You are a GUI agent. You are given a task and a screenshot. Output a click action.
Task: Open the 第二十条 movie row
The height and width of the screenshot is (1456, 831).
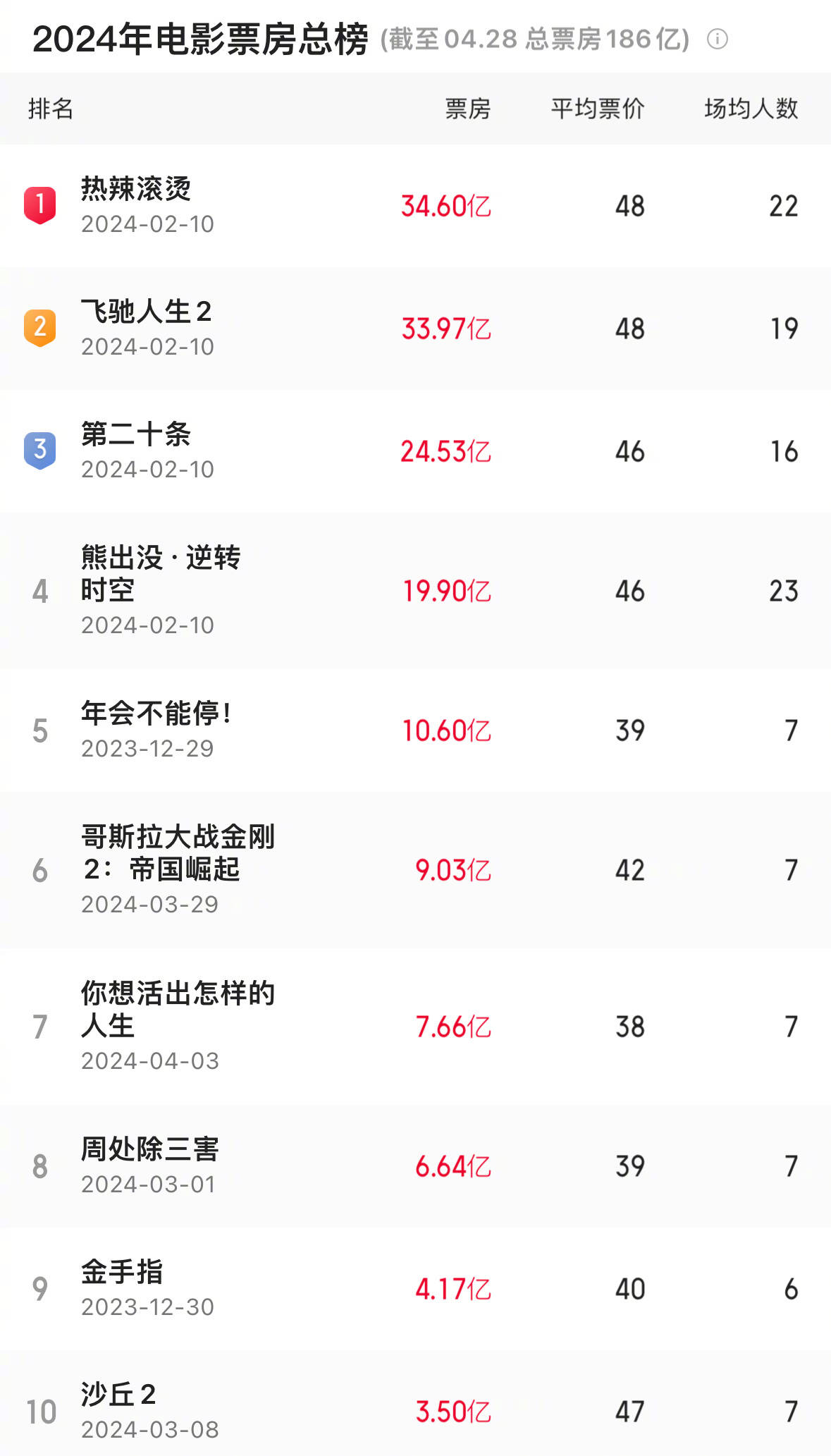click(x=136, y=434)
